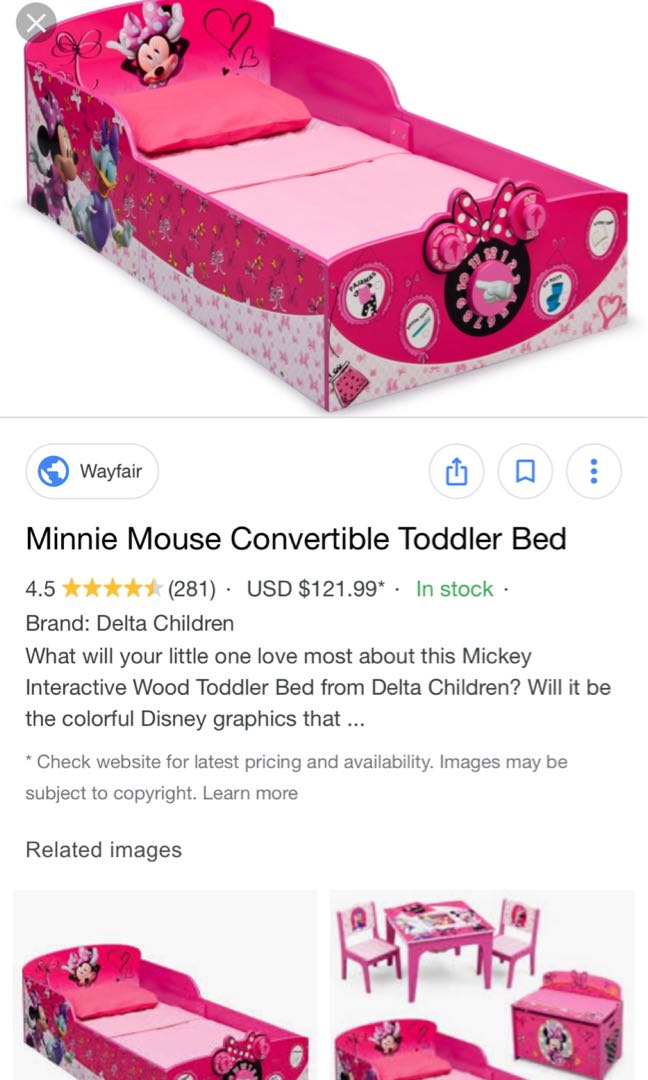Open the three-dot overflow menu

(594, 471)
